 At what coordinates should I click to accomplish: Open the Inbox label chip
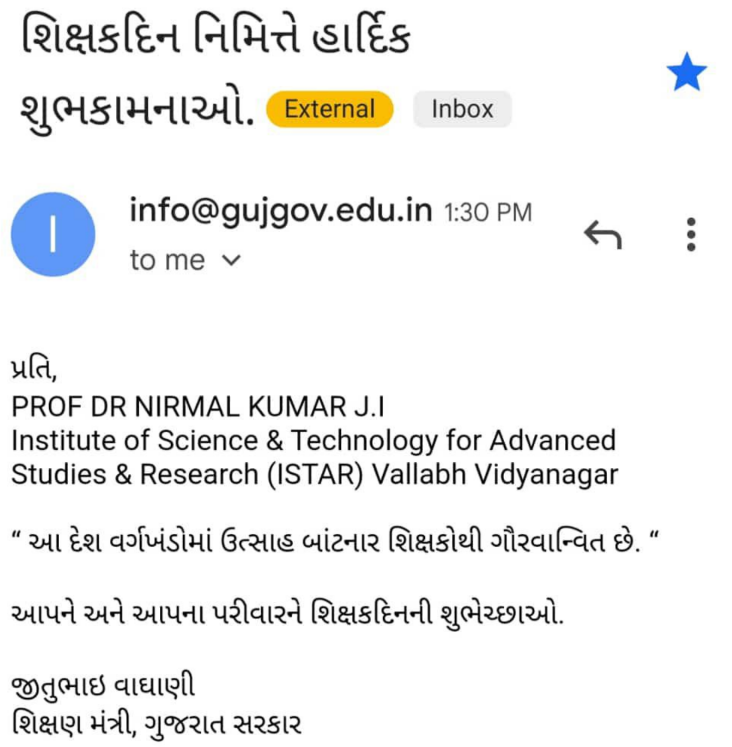[x=462, y=109]
